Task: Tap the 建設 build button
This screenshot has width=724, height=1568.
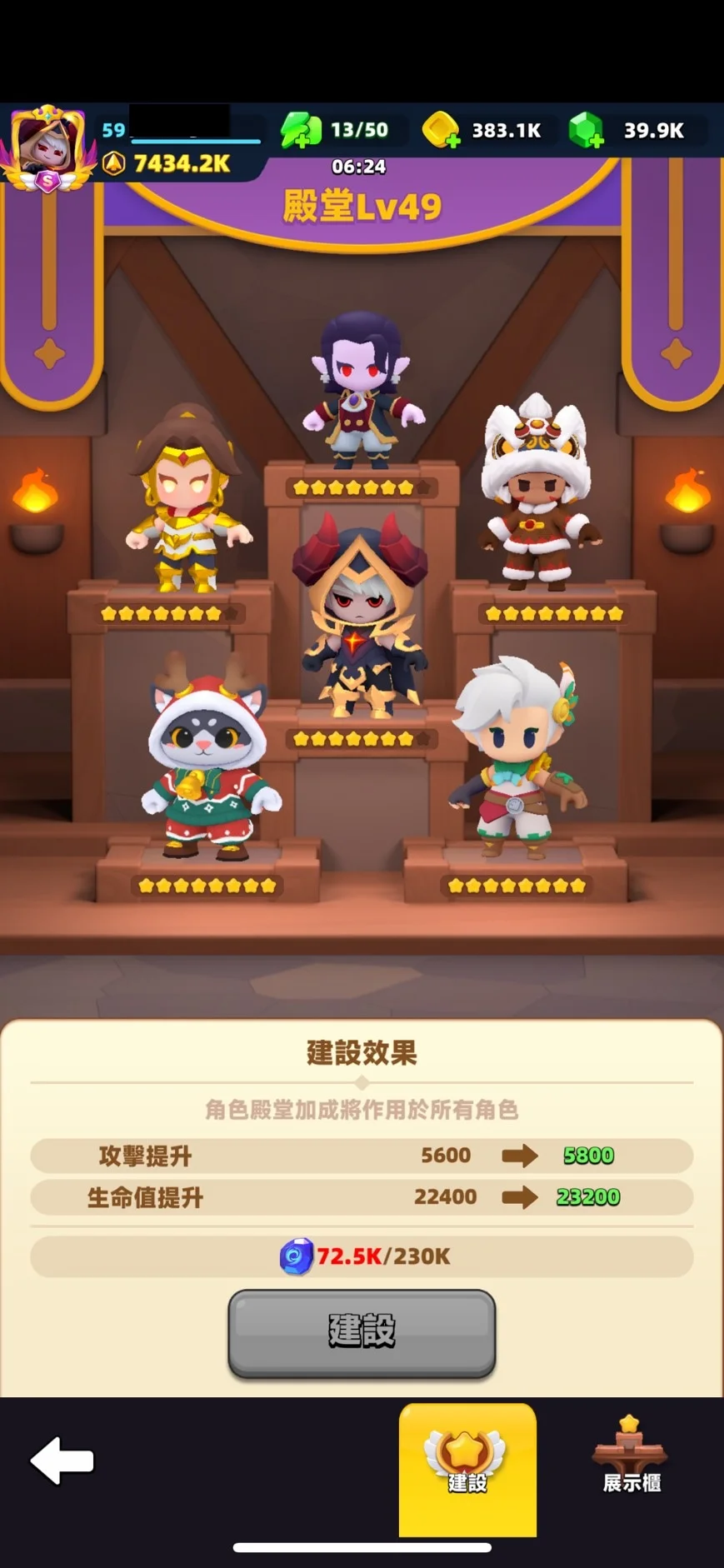Action: point(362,1332)
